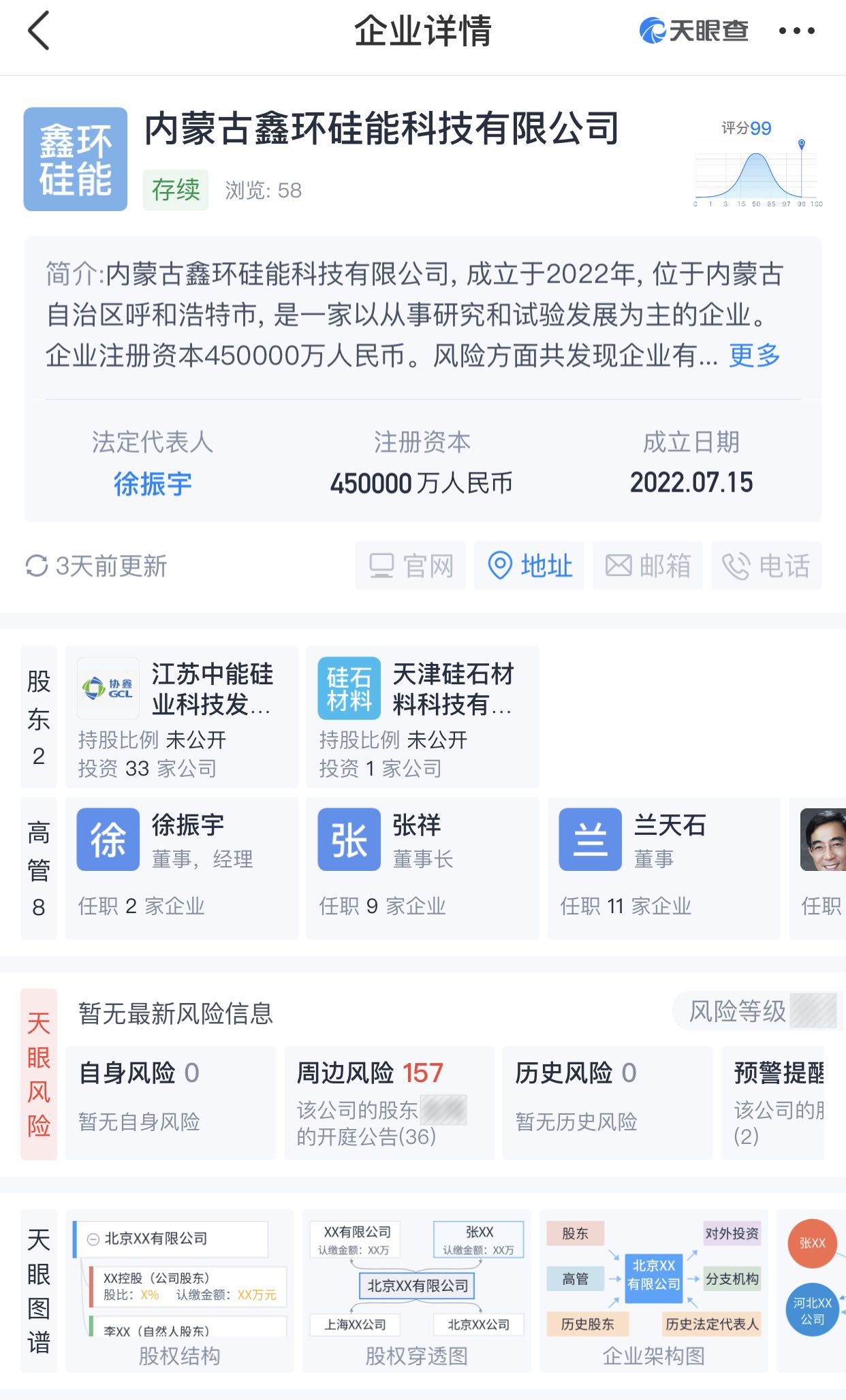The height and width of the screenshot is (1400, 846).
Task: Open legal representative 徐振宇 link
Action: coord(153,483)
